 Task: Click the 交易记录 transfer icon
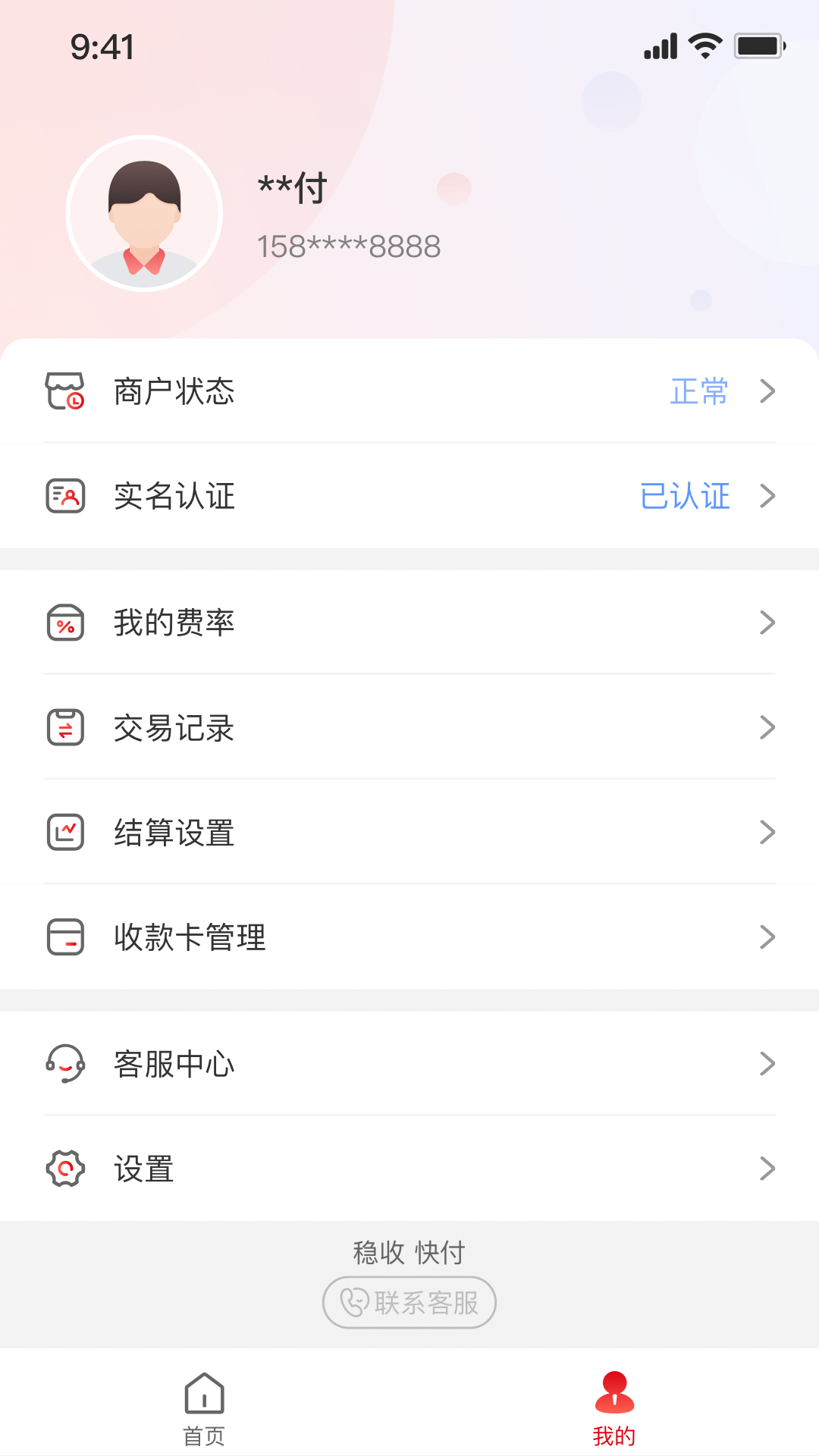(65, 728)
